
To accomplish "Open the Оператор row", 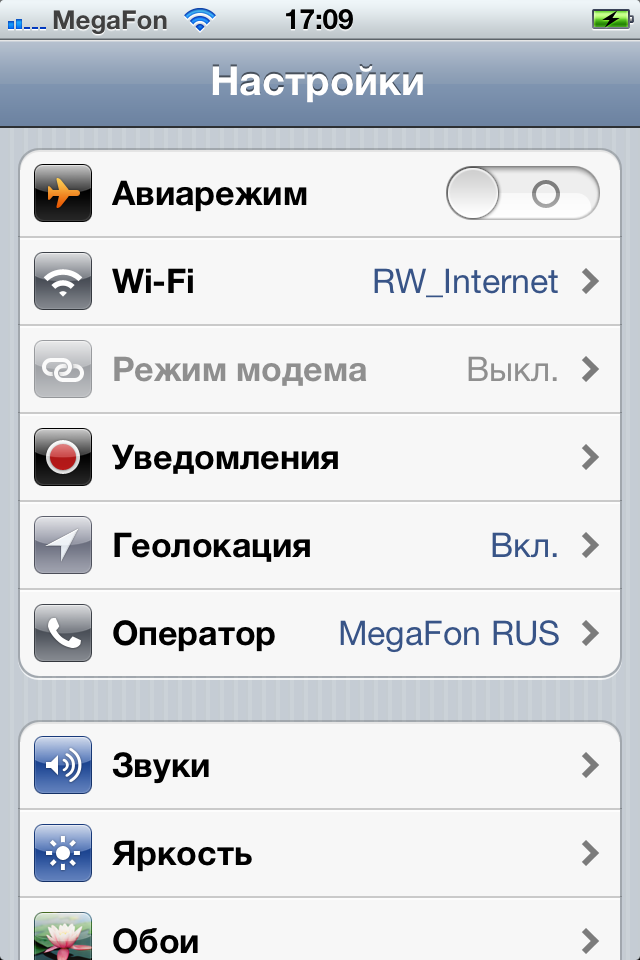I will tap(320, 634).
